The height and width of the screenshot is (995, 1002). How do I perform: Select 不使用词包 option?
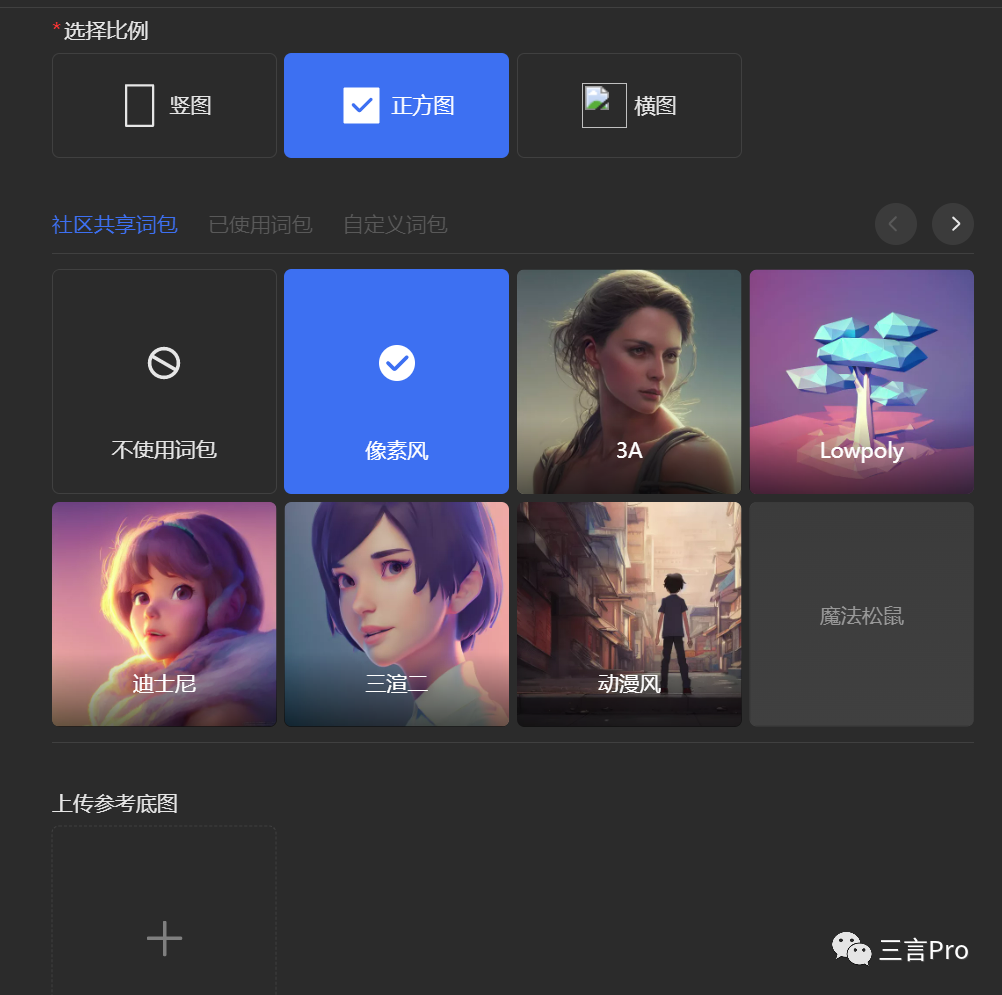[x=164, y=381]
